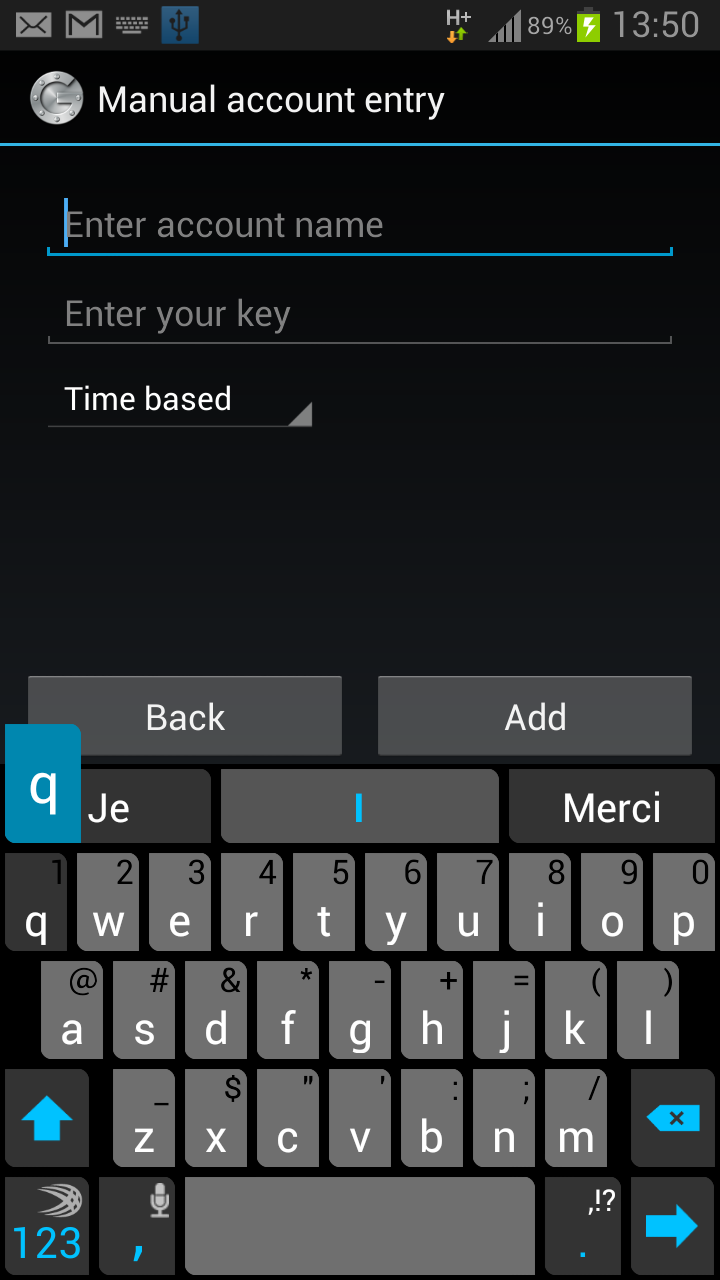The width and height of the screenshot is (720, 1280).
Task: Focus the Enter account name field
Action: click(x=360, y=225)
